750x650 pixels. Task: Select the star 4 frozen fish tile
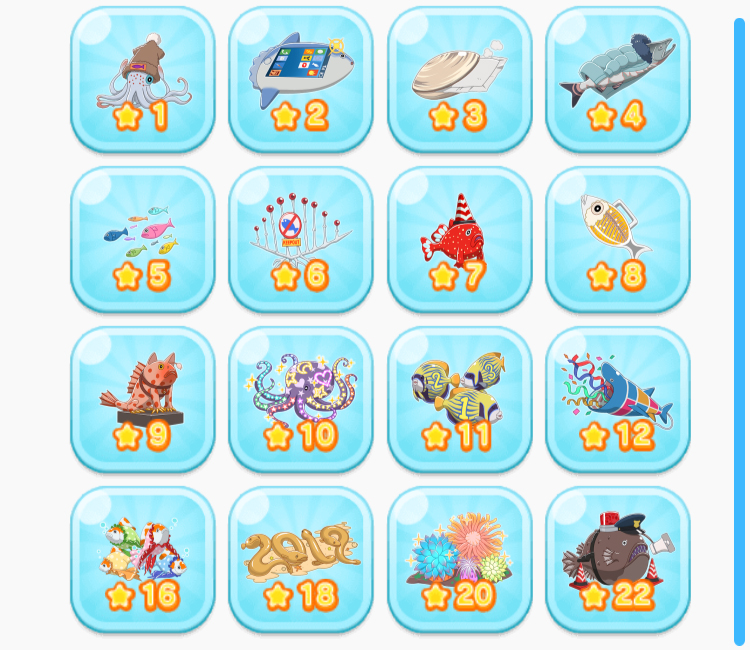coord(617,80)
